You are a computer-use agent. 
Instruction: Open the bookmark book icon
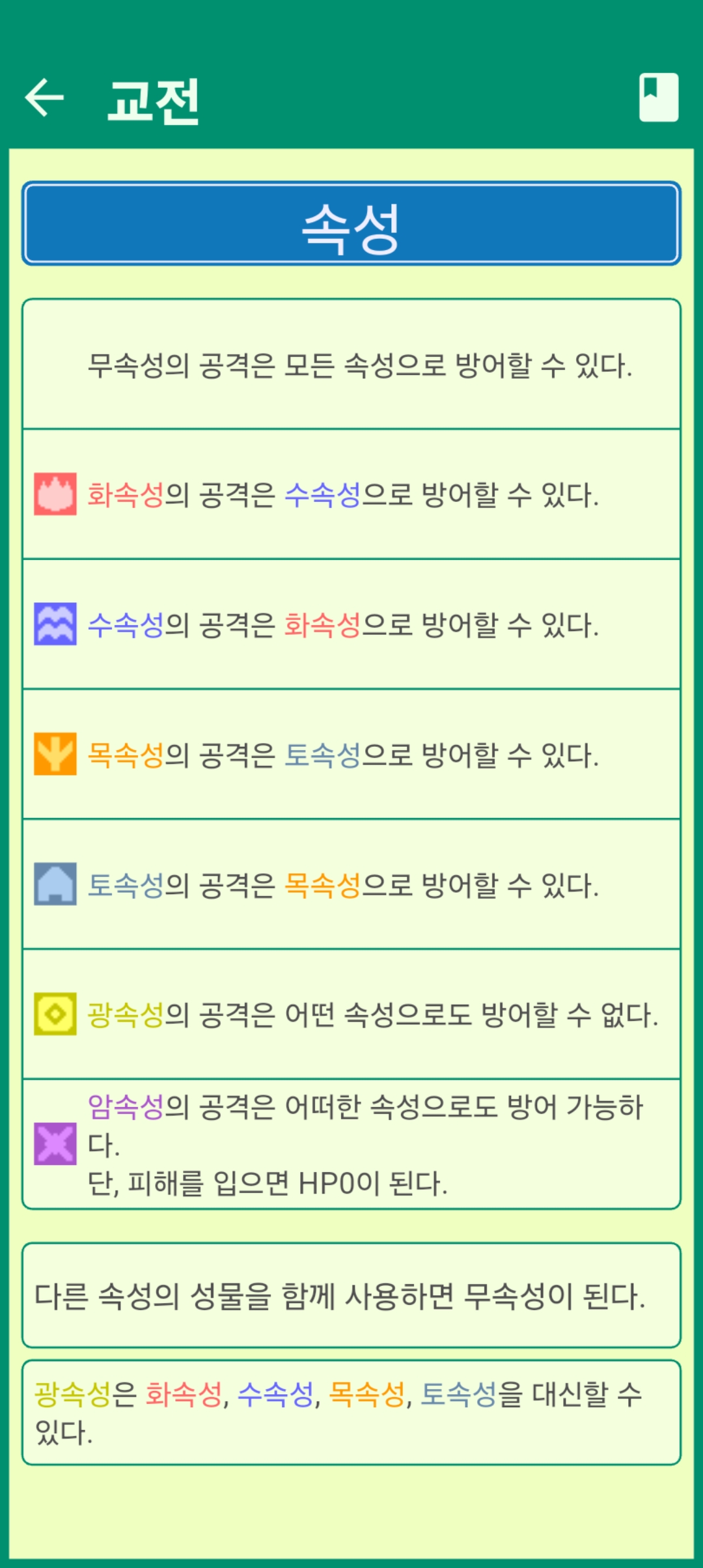(658, 98)
